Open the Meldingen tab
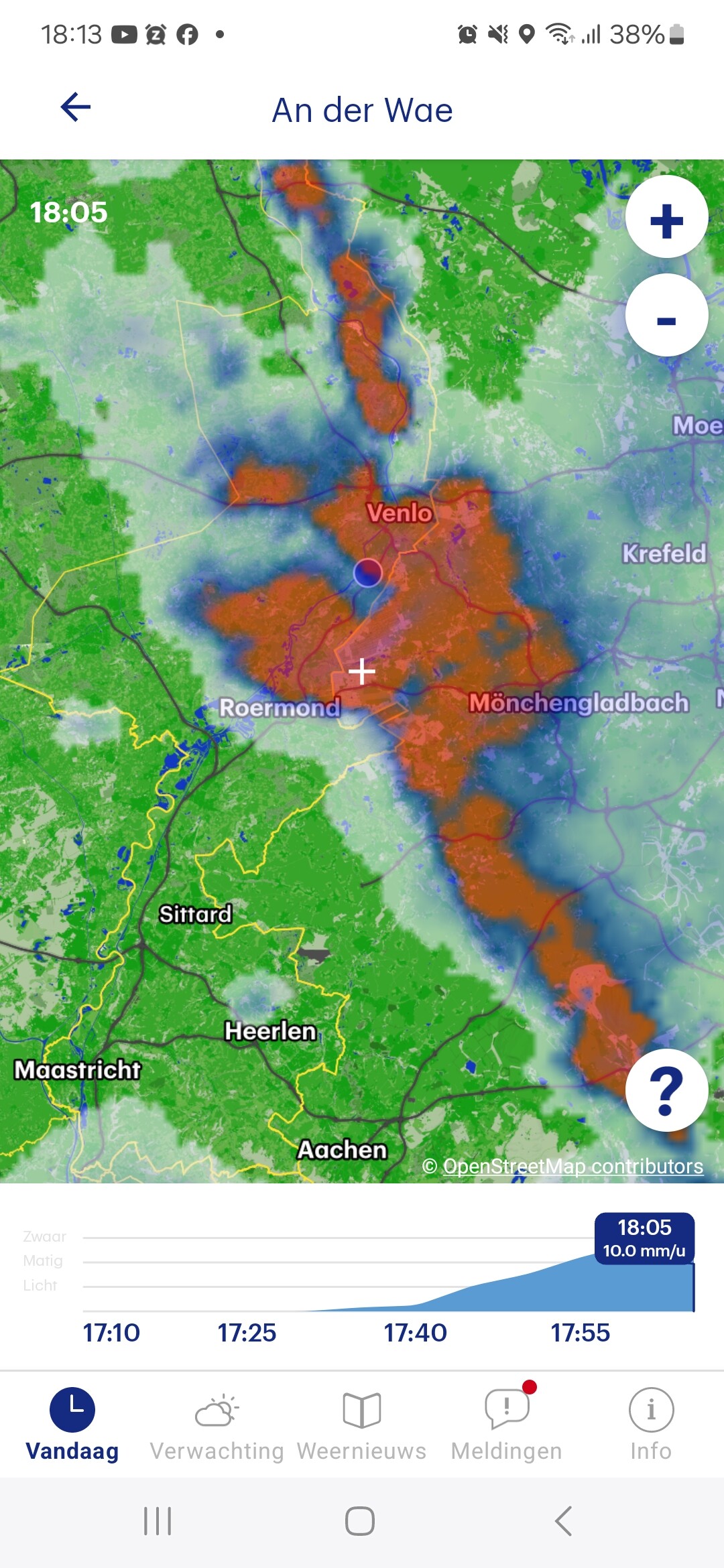Viewport: 724px width, 1568px height. 507,1425
